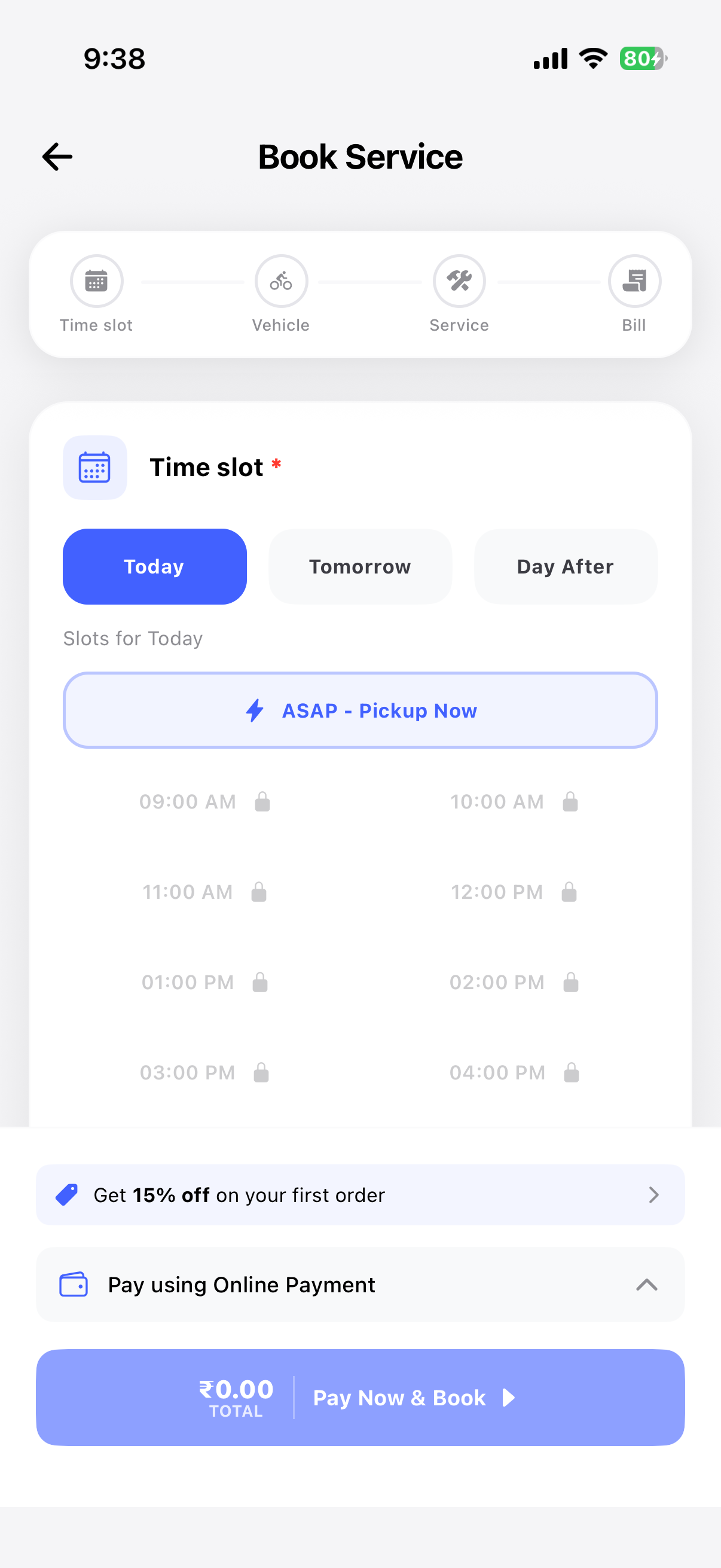Click the blue tag icon near discount offer
Screen dimensions: 721x1568
tap(67, 1194)
